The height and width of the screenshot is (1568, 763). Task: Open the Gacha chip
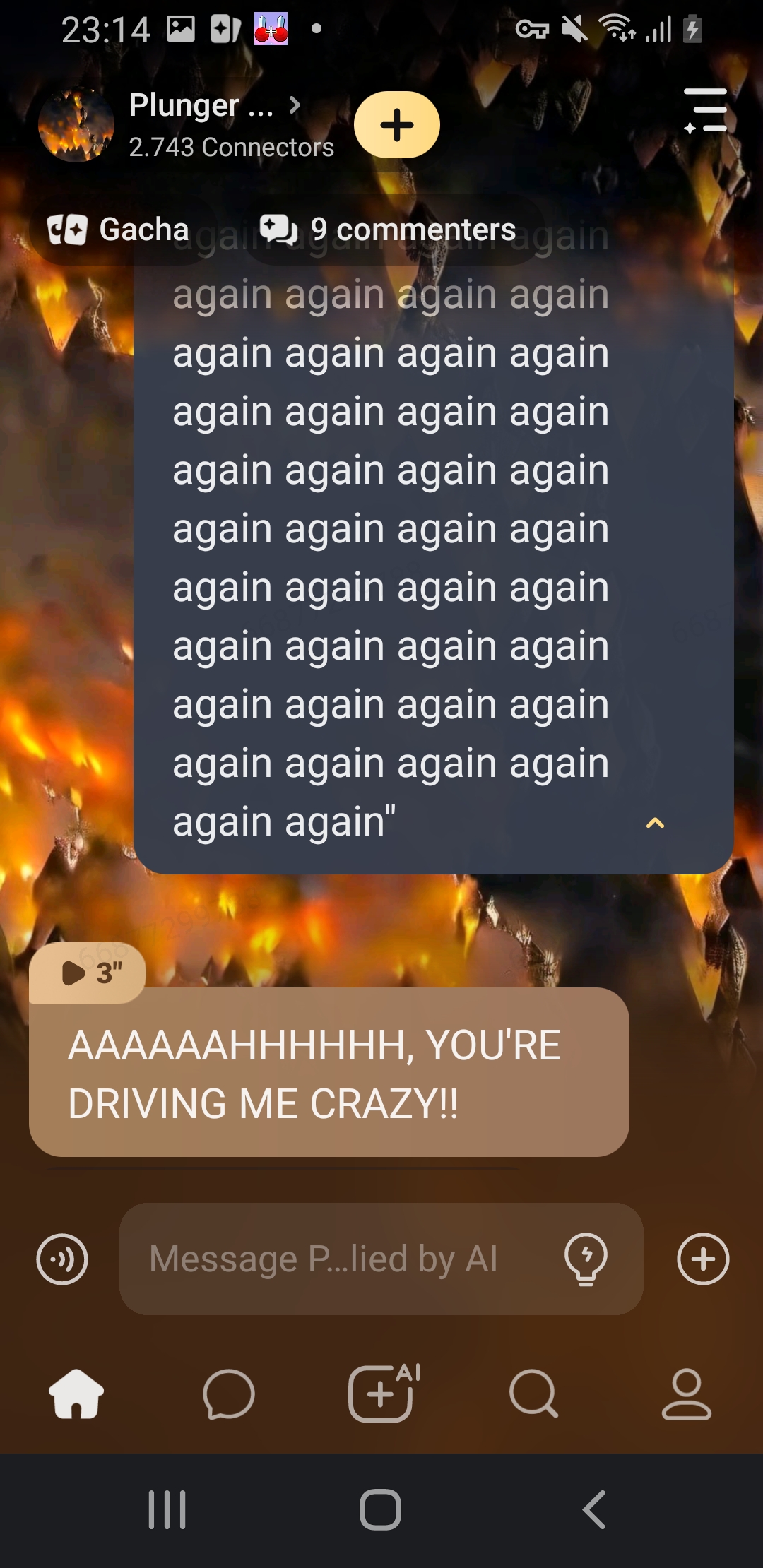pos(119,230)
